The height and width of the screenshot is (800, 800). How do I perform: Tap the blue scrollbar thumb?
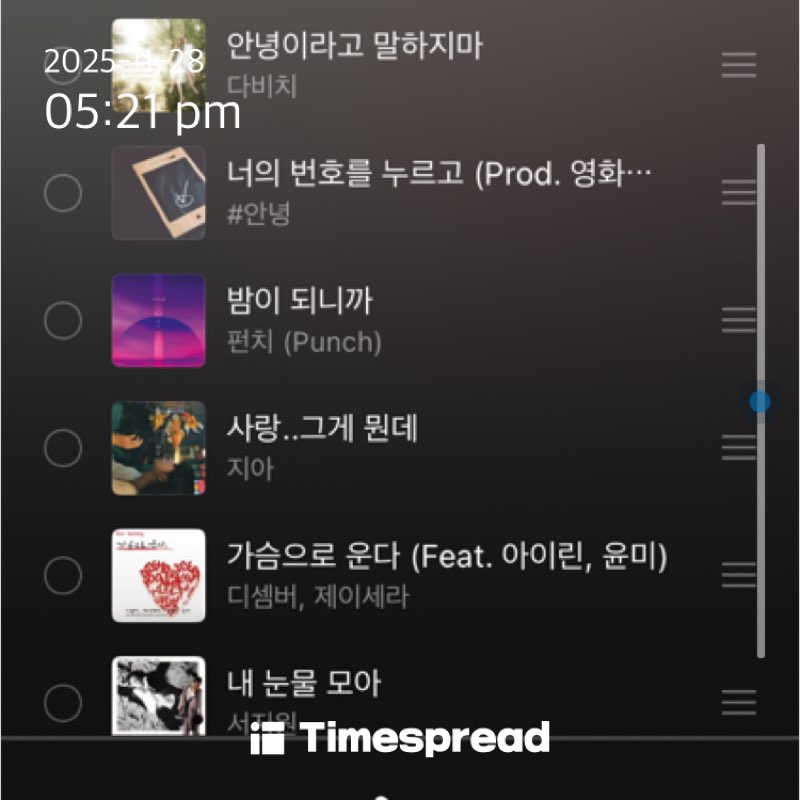tap(760, 402)
